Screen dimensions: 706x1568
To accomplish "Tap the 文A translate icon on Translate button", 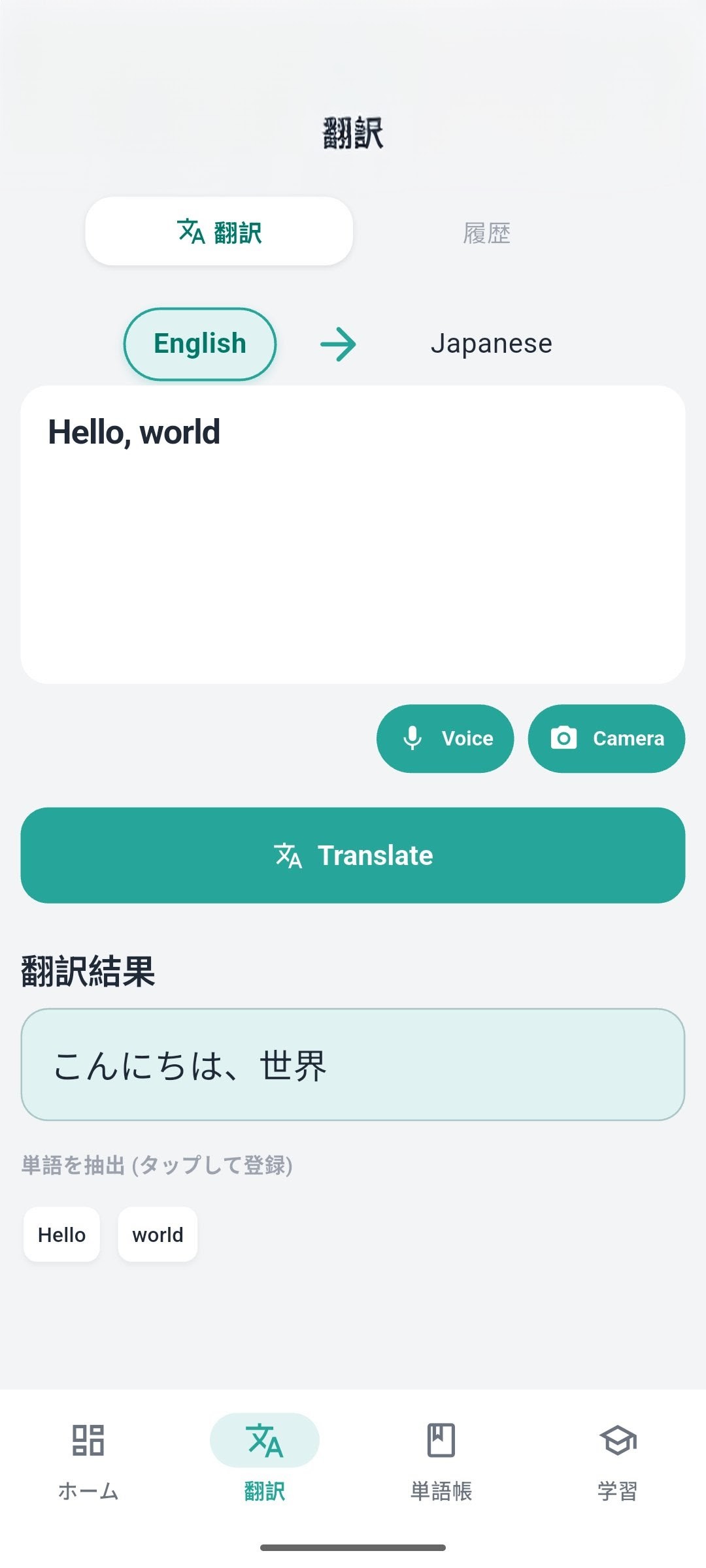I will coord(289,855).
